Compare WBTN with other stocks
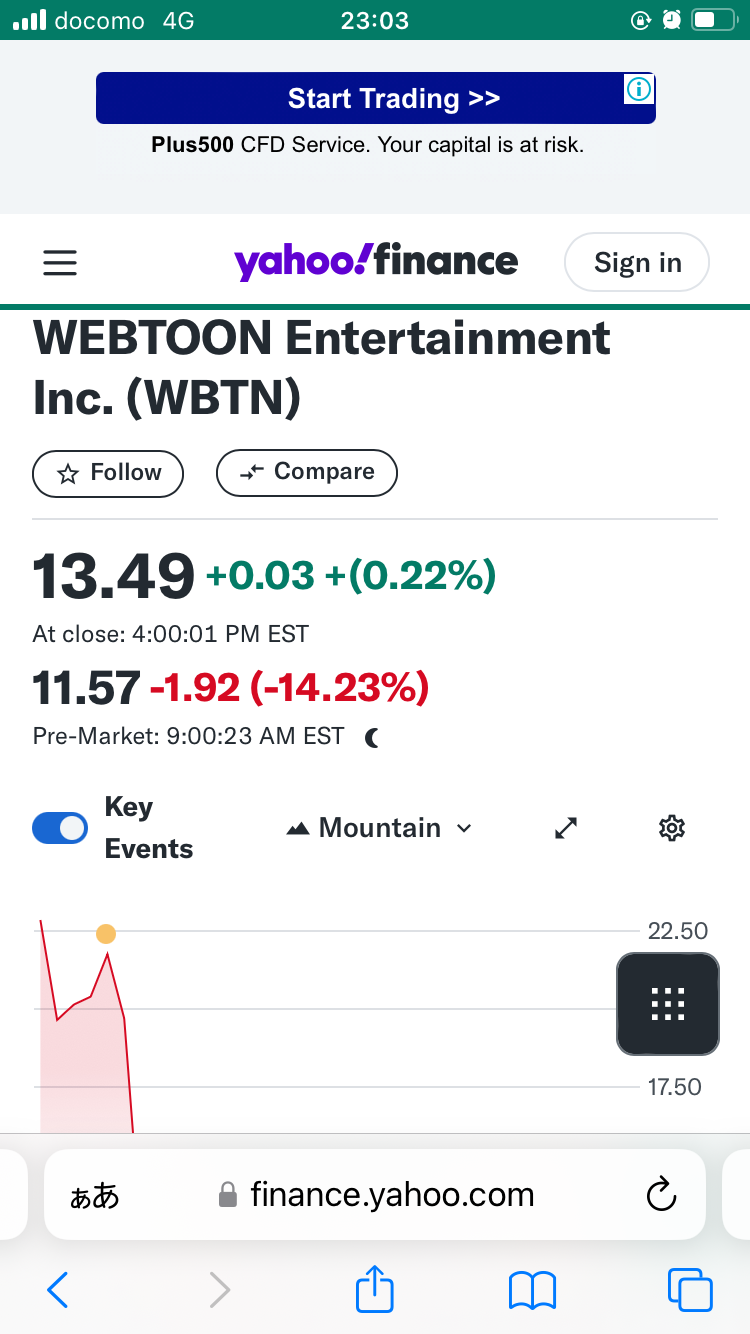 pyautogui.click(x=307, y=472)
